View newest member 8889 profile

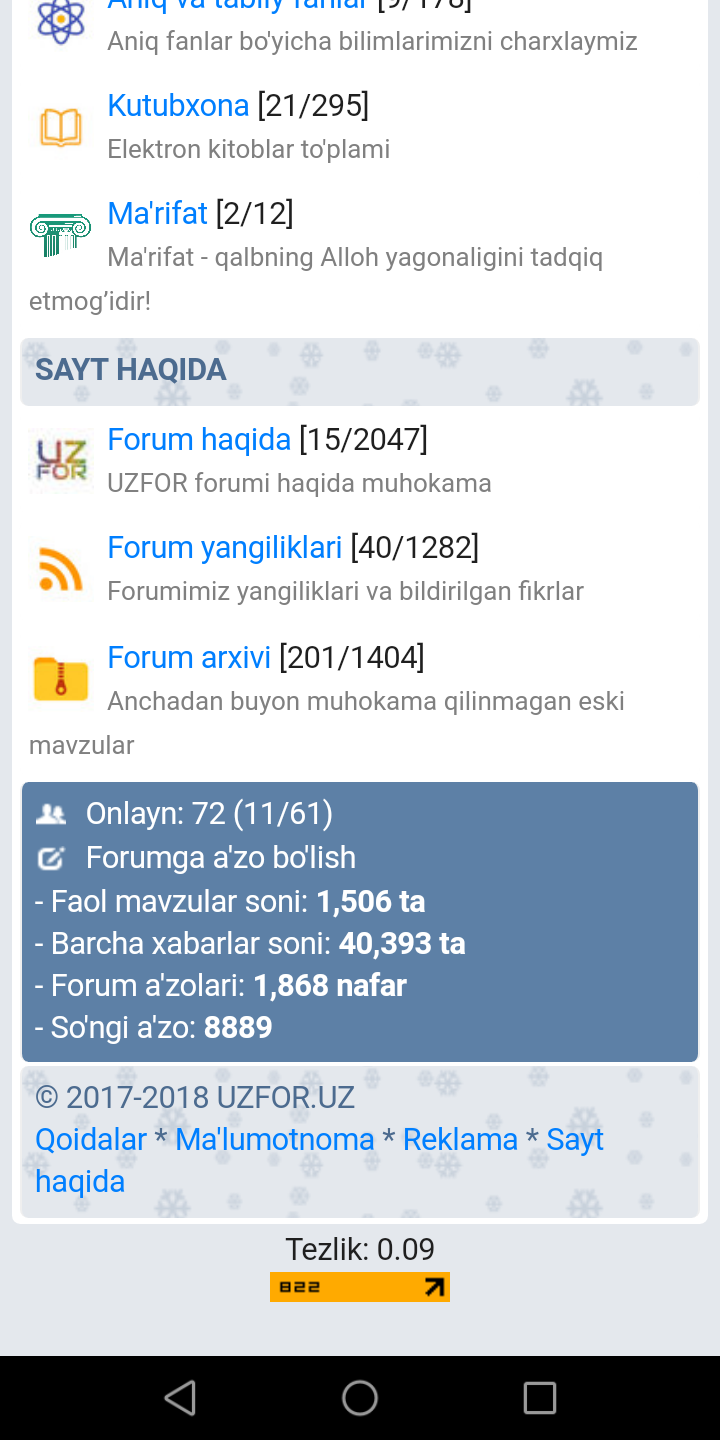click(238, 1027)
